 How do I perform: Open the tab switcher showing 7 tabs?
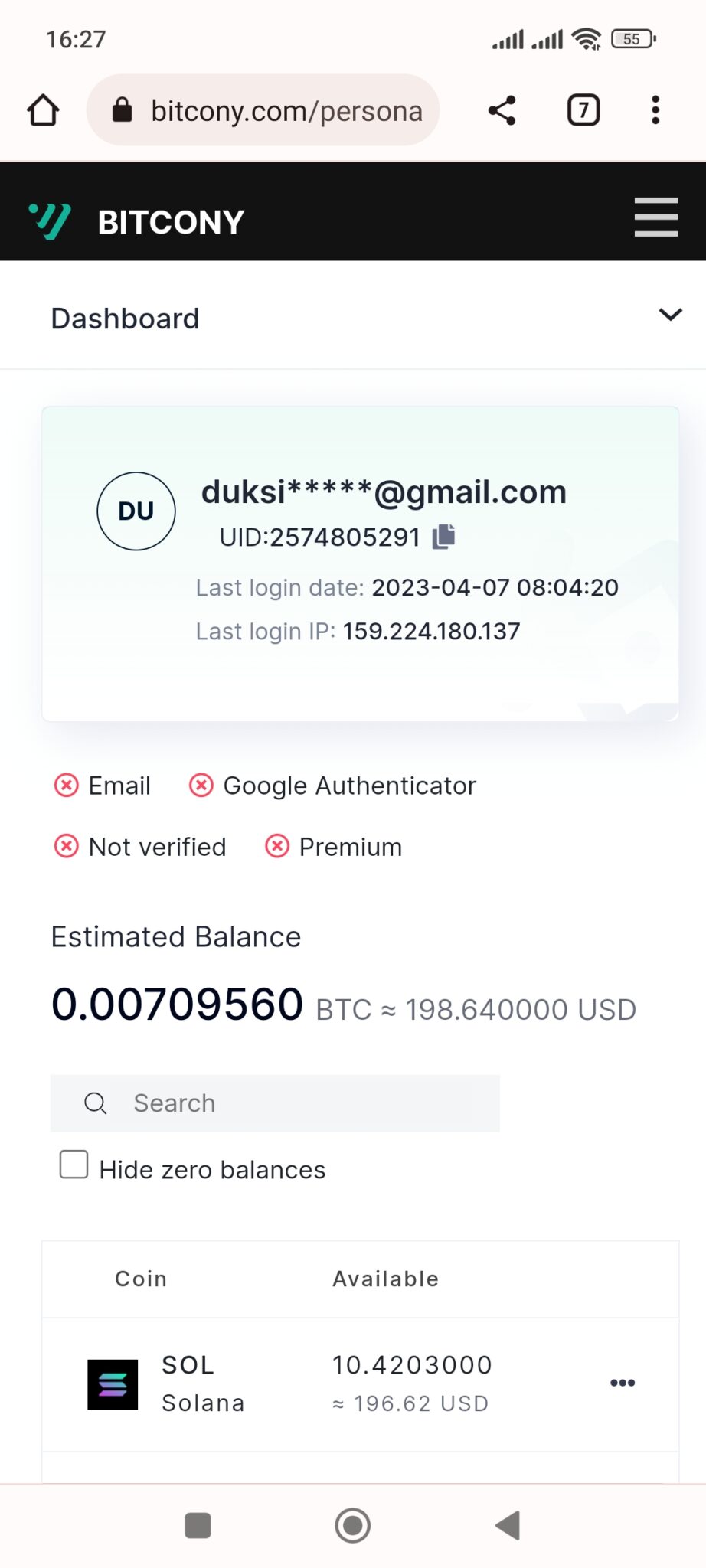pos(583,110)
